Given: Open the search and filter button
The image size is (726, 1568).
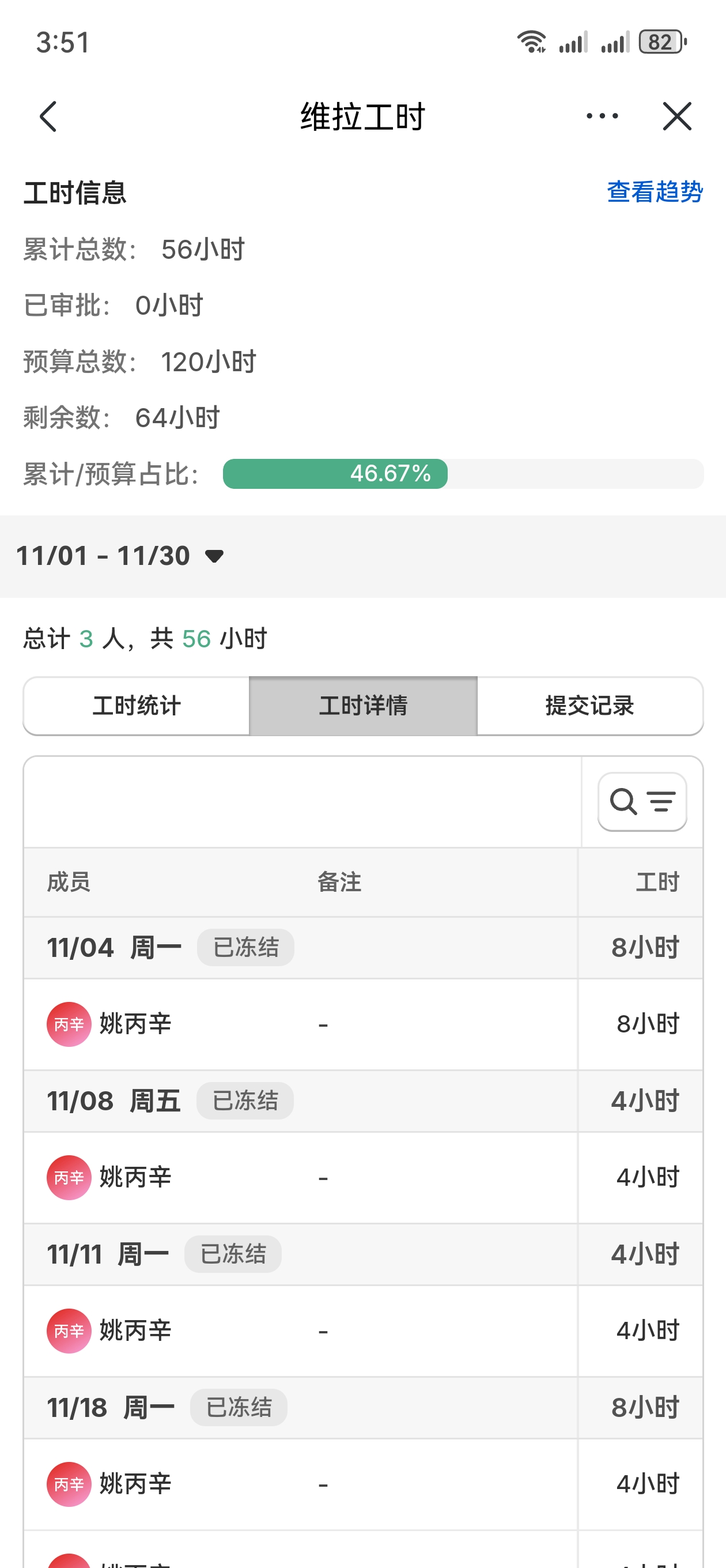Looking at the screenshot, I should [x=642, y=802].
